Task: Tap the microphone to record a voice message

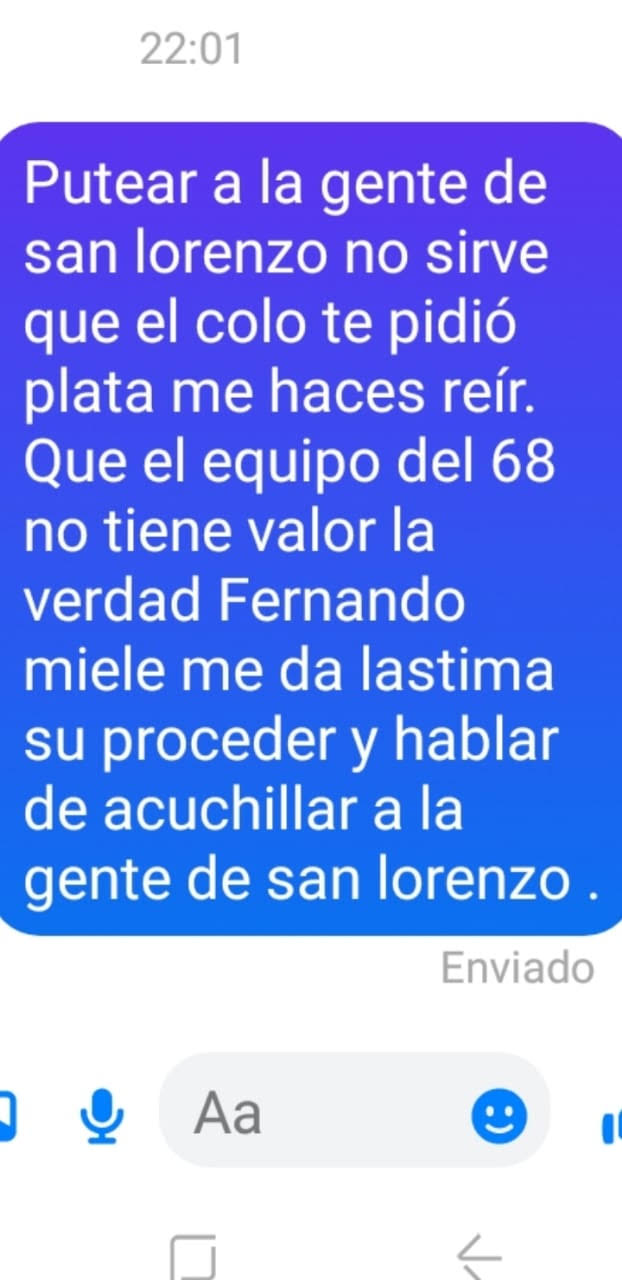Action: point(102,1113)
